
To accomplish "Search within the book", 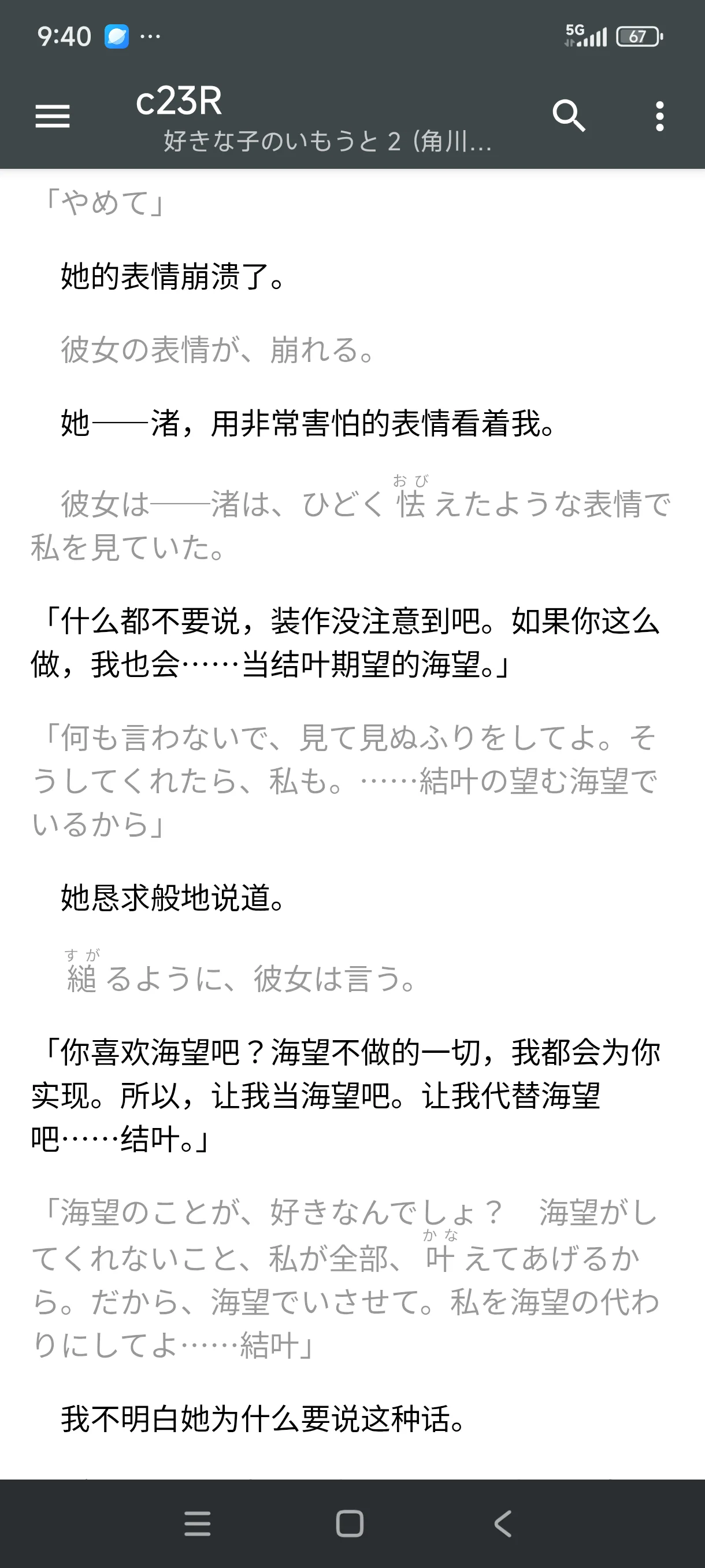I will tap(569, 116).
